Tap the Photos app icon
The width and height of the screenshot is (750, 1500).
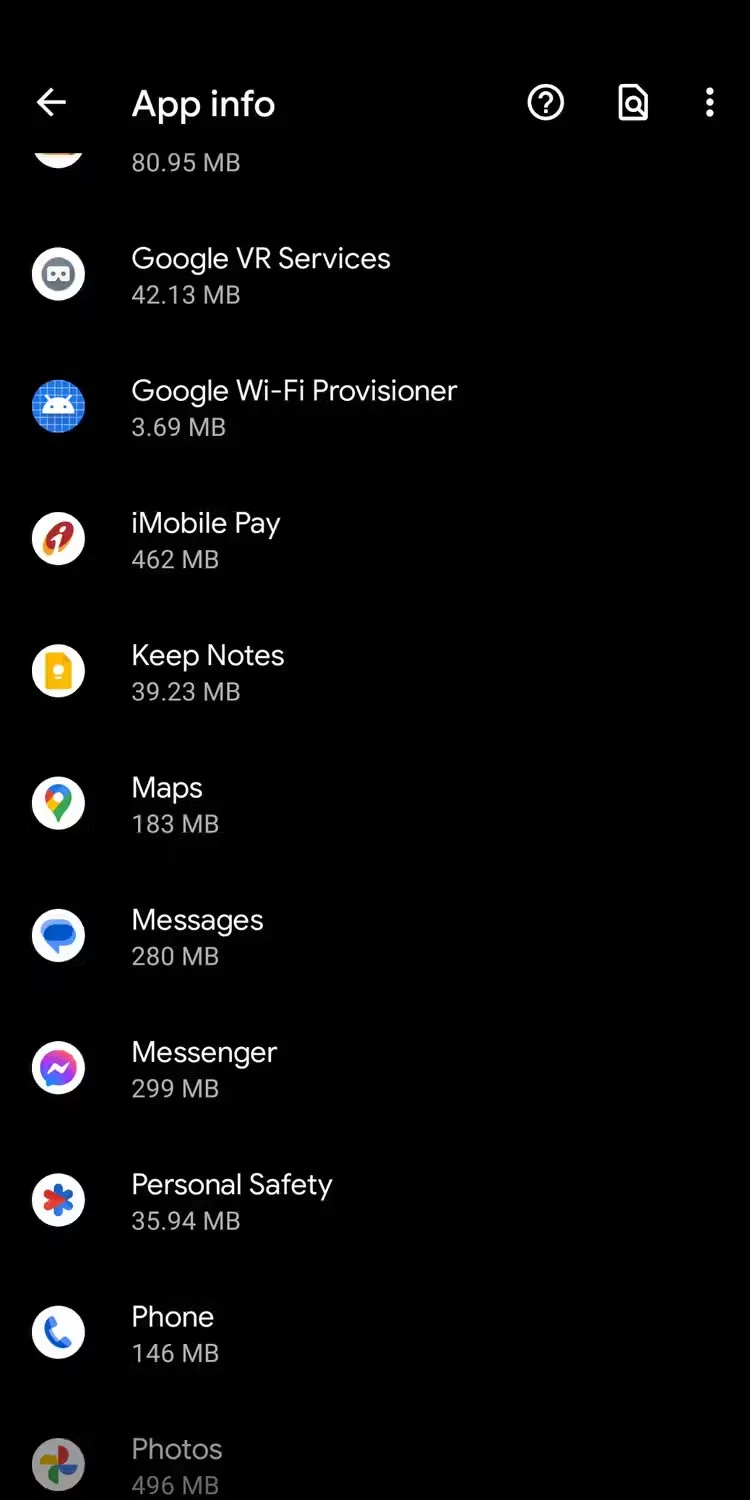pyautogui.click(x=58, y=1463)
